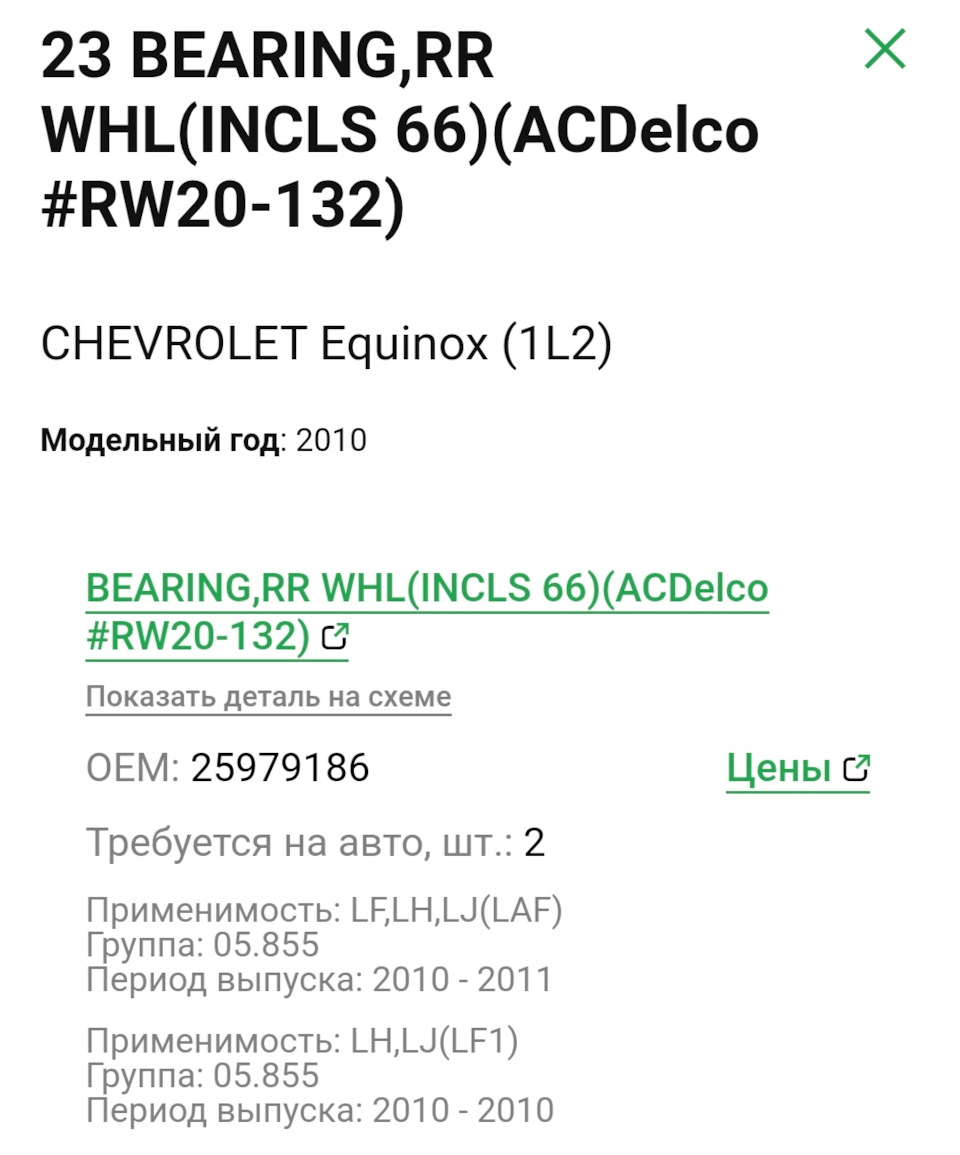Click the Период выпуска 2010 - 2010 line
Screen dimensions: 960x1155
319,1110
